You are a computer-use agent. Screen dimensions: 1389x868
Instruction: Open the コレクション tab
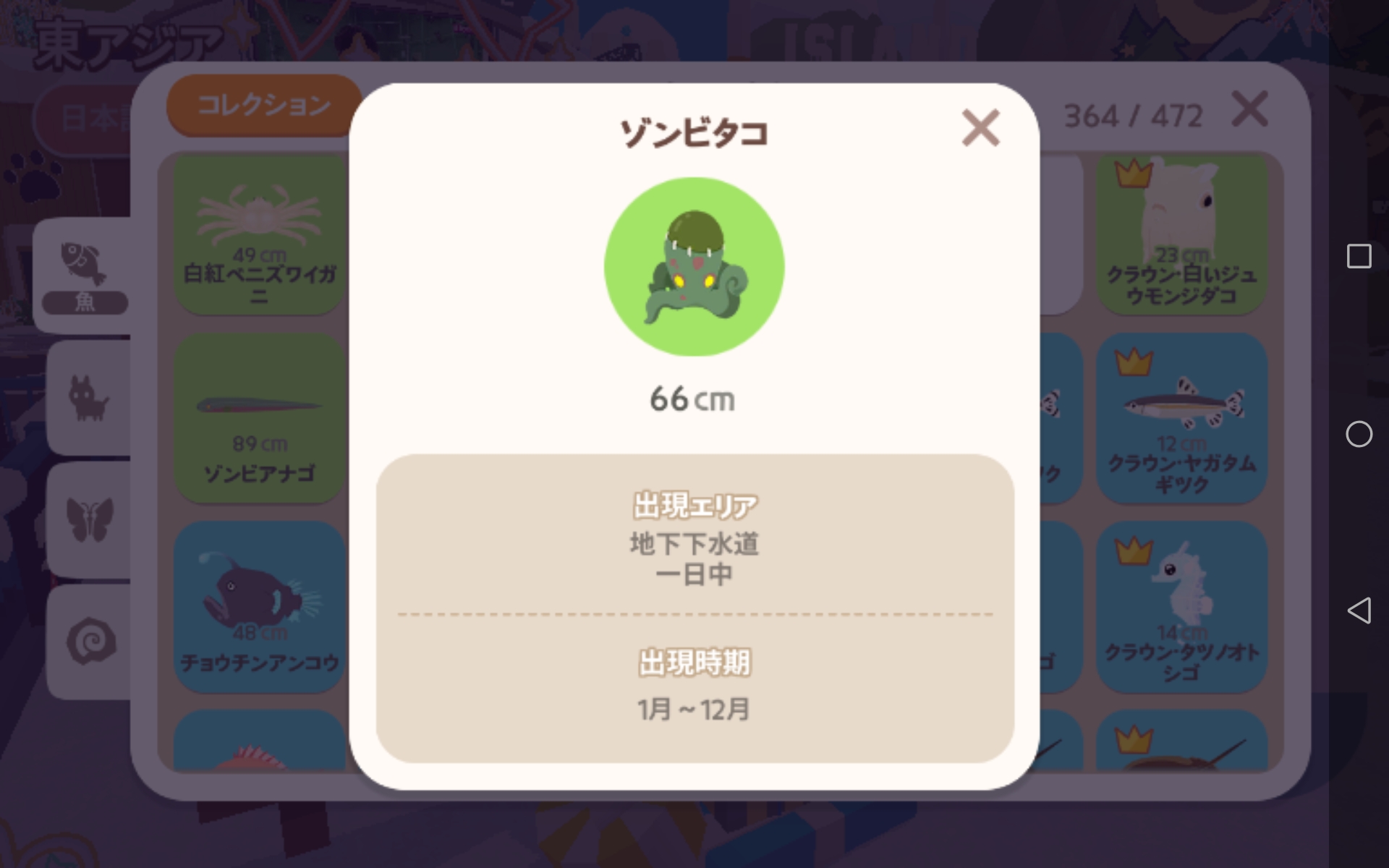(x=263, y=106)
